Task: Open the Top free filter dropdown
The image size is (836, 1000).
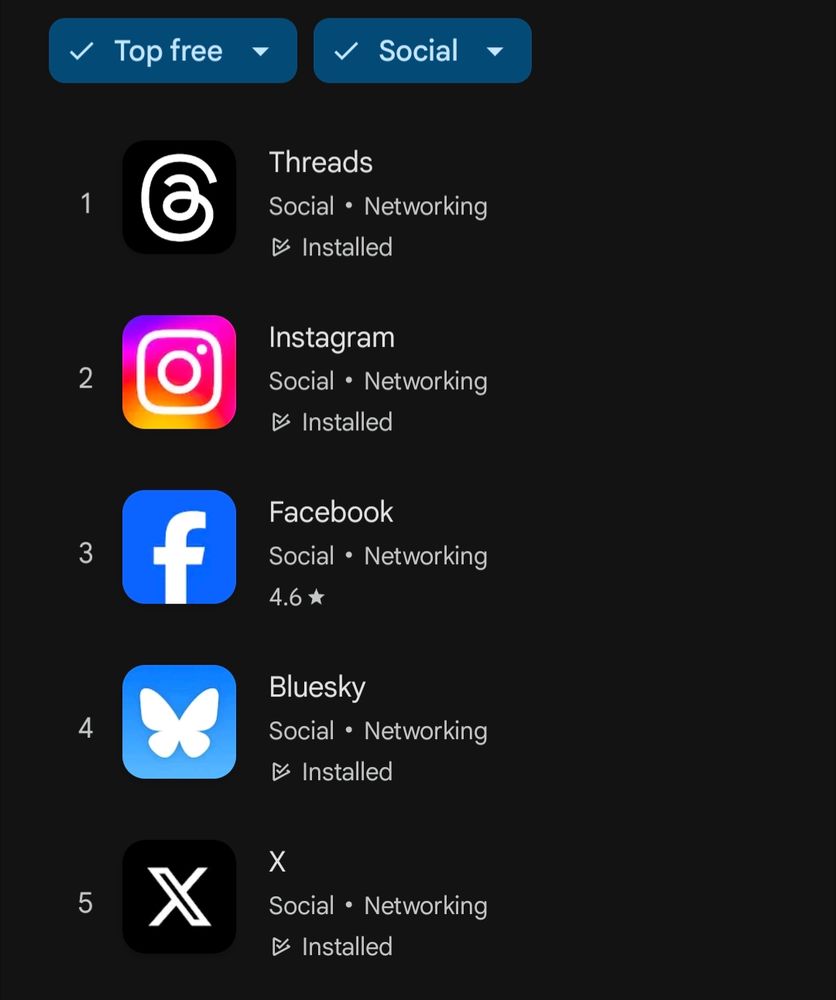Action: (172, 51)
